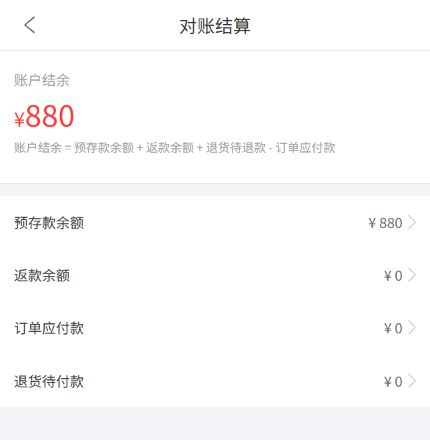Open 预存款余额 details
This screenshot has height=440, width=430.
click(215, 223)
